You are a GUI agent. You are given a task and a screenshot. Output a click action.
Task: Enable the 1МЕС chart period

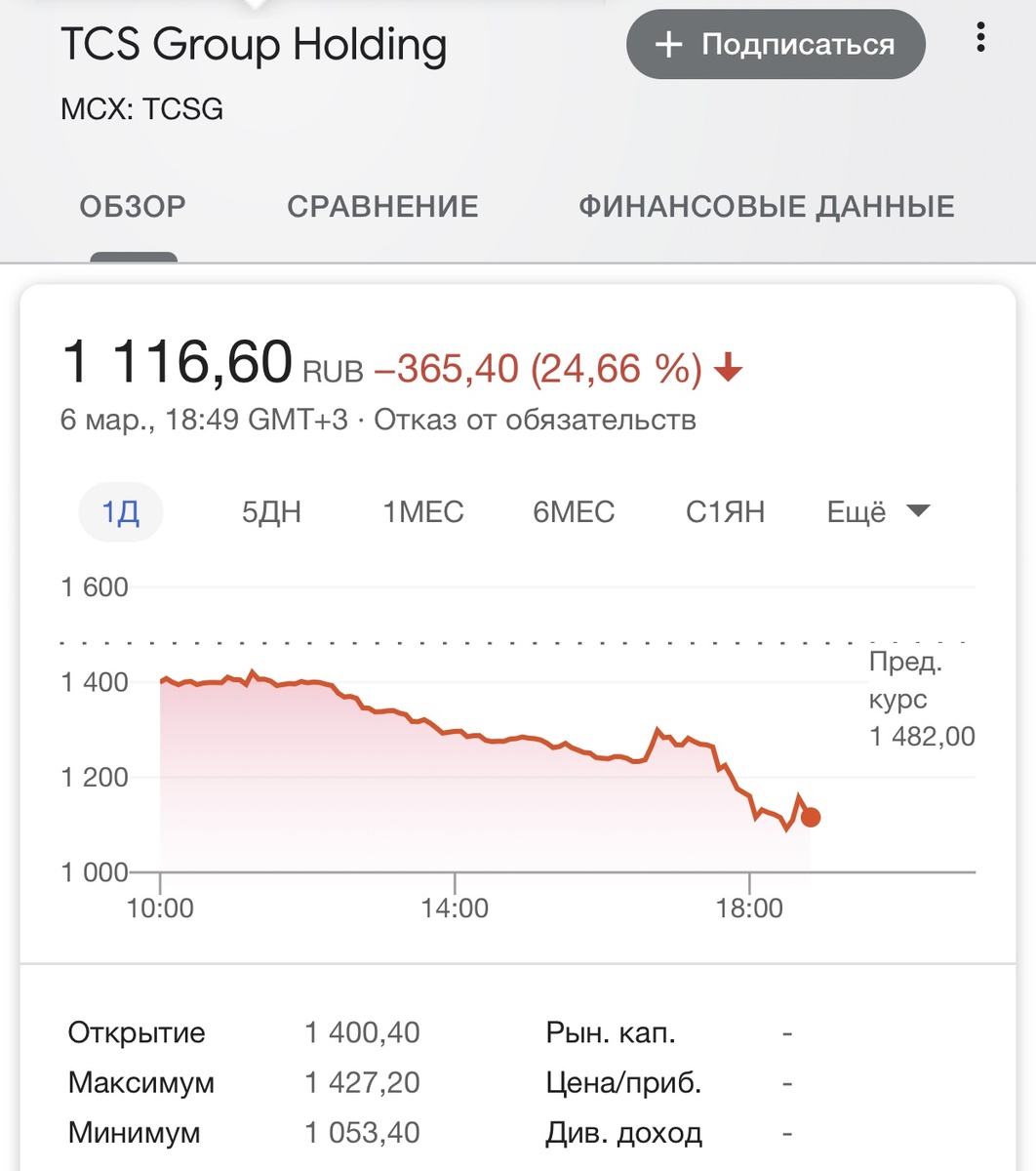(421, 510)
